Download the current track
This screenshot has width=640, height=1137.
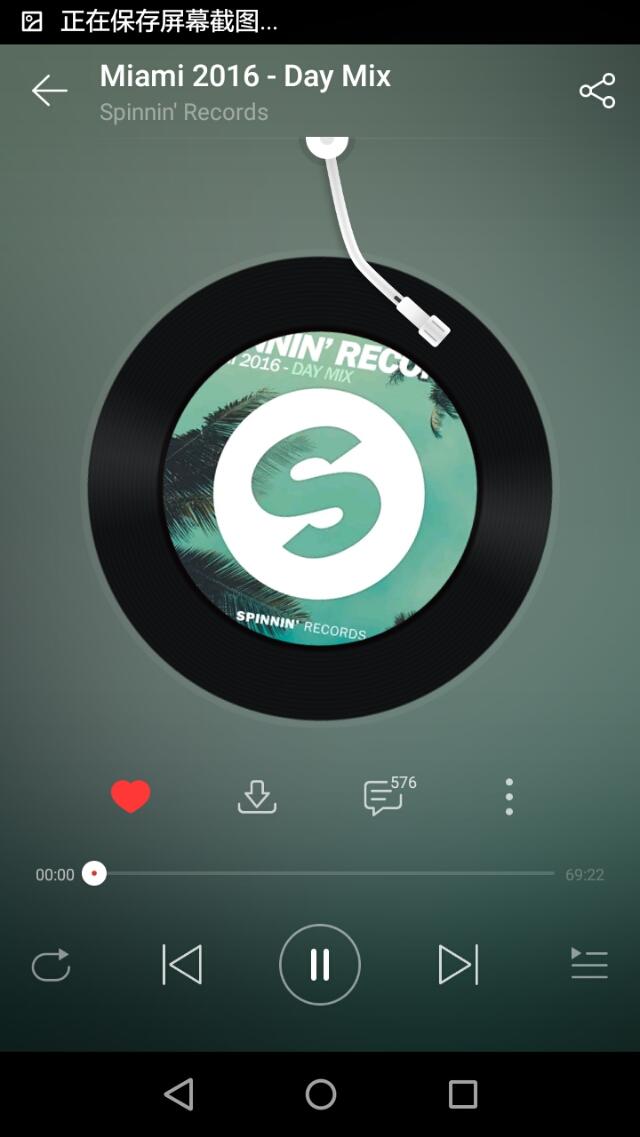(x=257, y=797)
